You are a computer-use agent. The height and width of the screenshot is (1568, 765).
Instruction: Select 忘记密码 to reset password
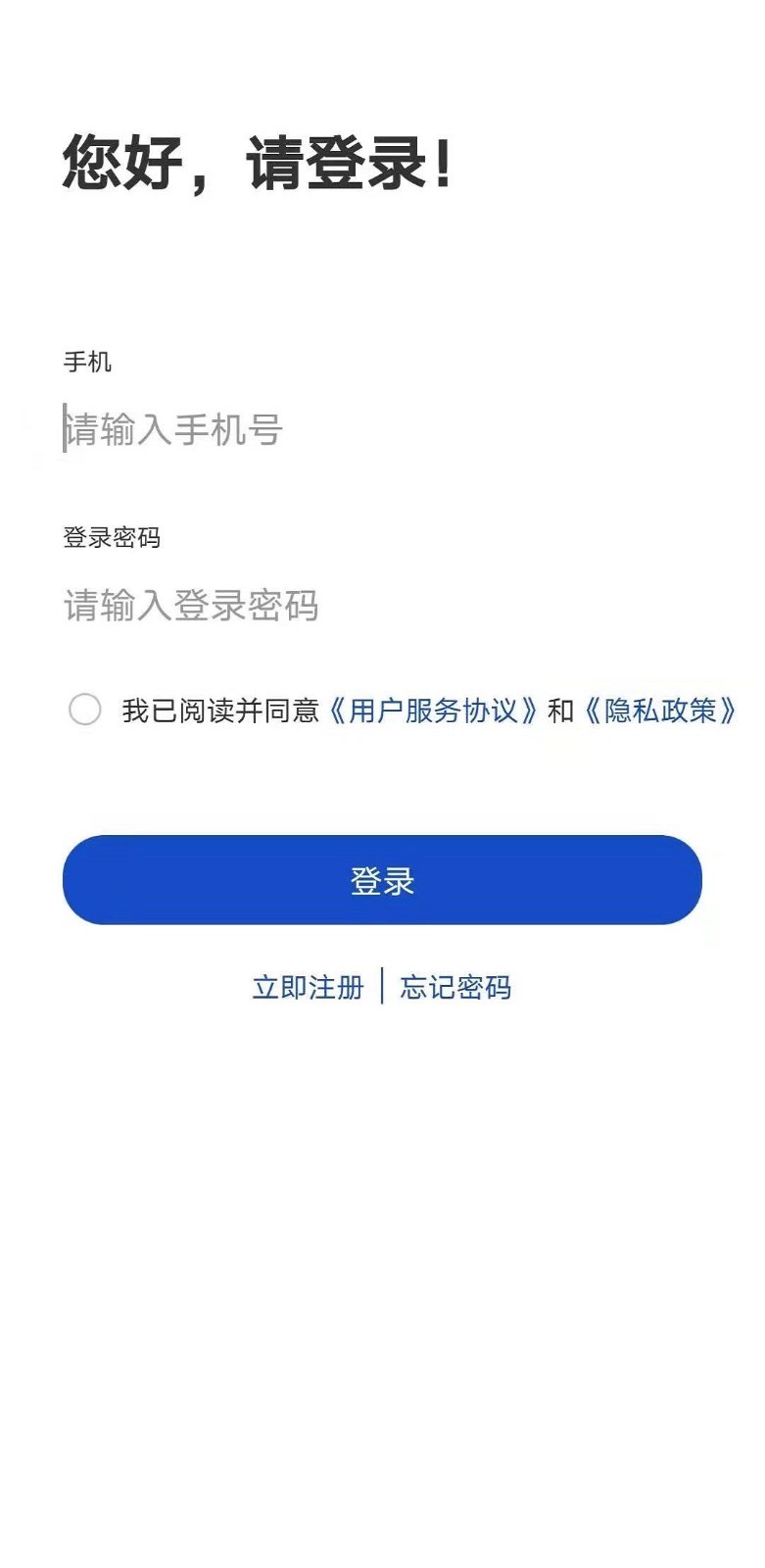point(455,987)
